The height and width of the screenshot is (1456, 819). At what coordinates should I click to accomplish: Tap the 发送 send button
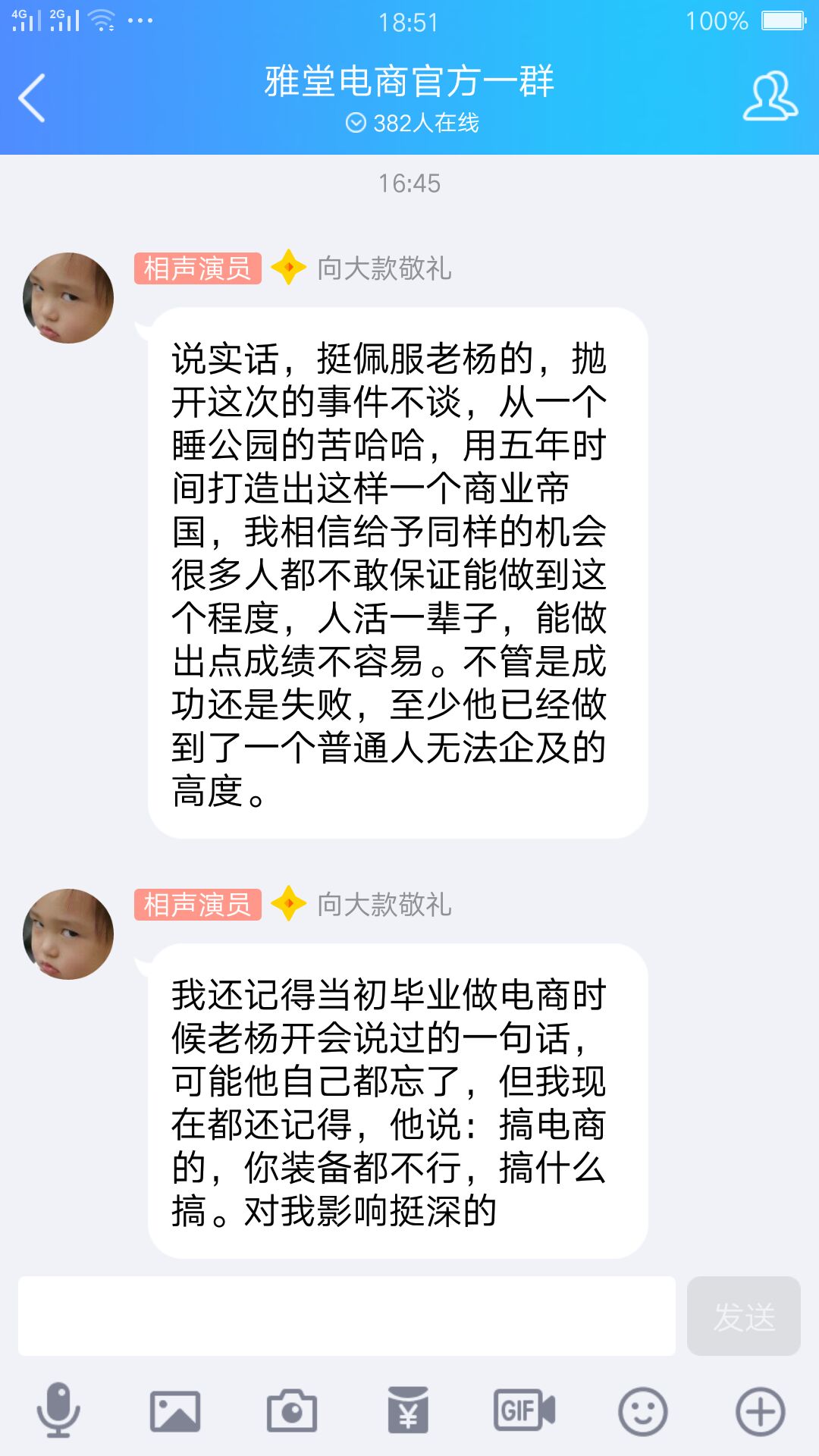coord(743,1316)
